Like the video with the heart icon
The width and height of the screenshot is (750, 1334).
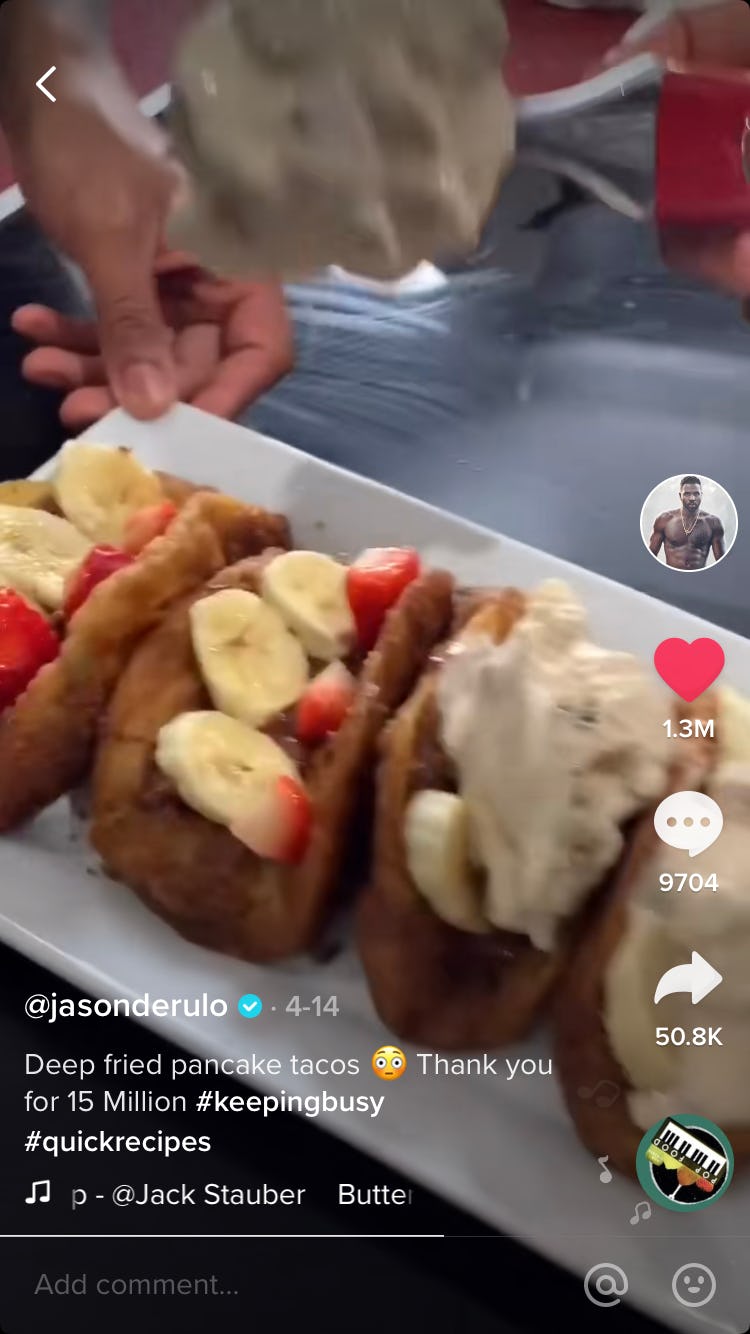[x=688, y=670]
